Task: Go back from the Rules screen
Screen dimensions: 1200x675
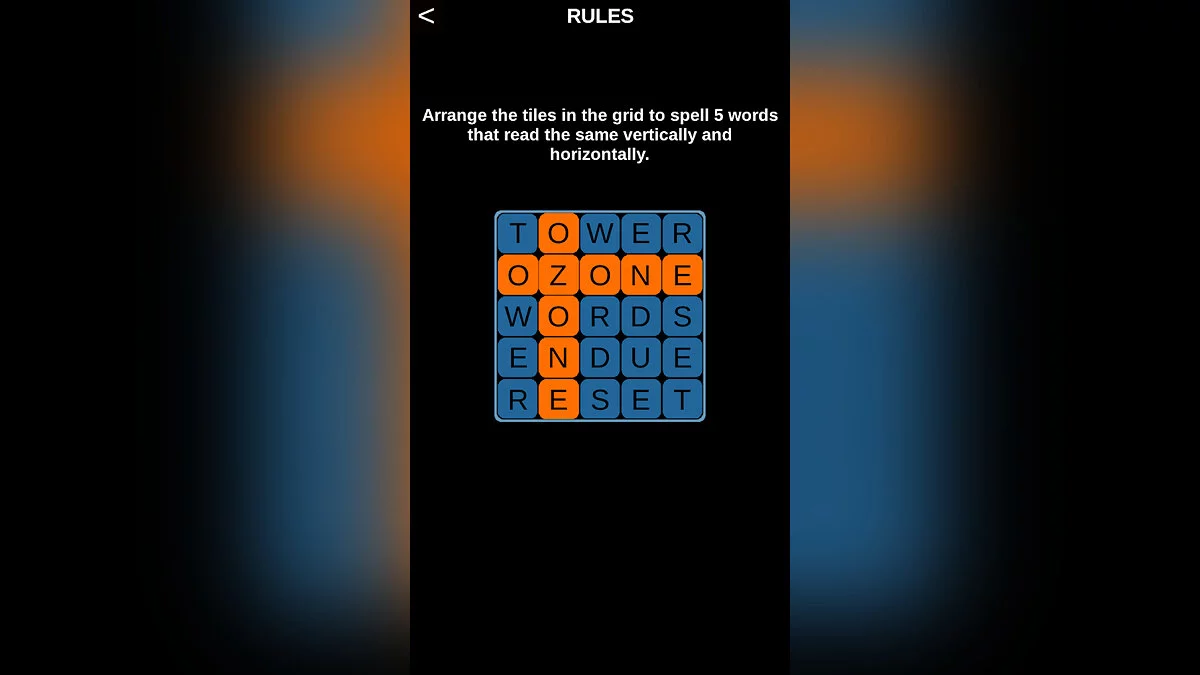Action: pos(426,16)
